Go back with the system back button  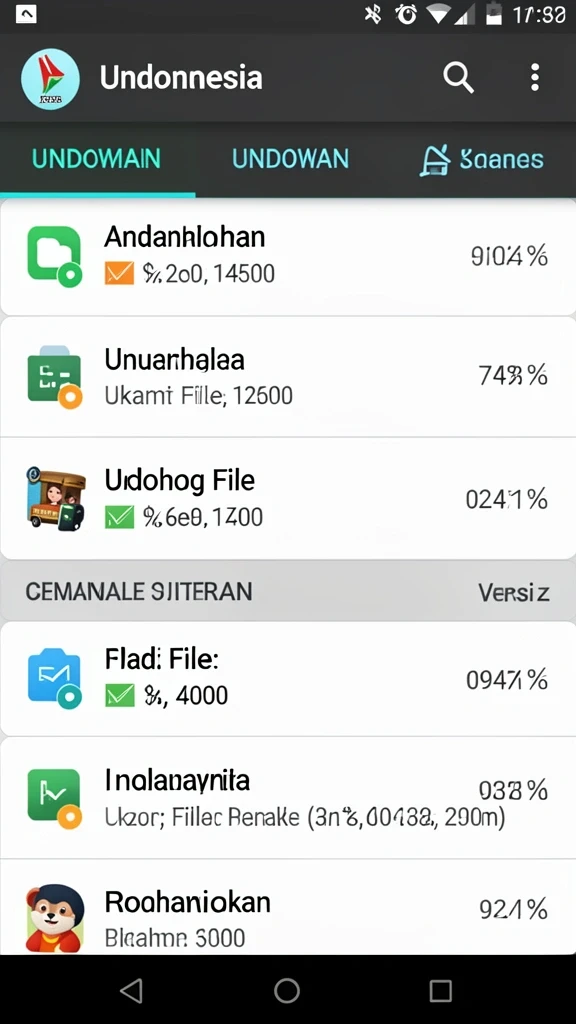(x=131, y=990)
